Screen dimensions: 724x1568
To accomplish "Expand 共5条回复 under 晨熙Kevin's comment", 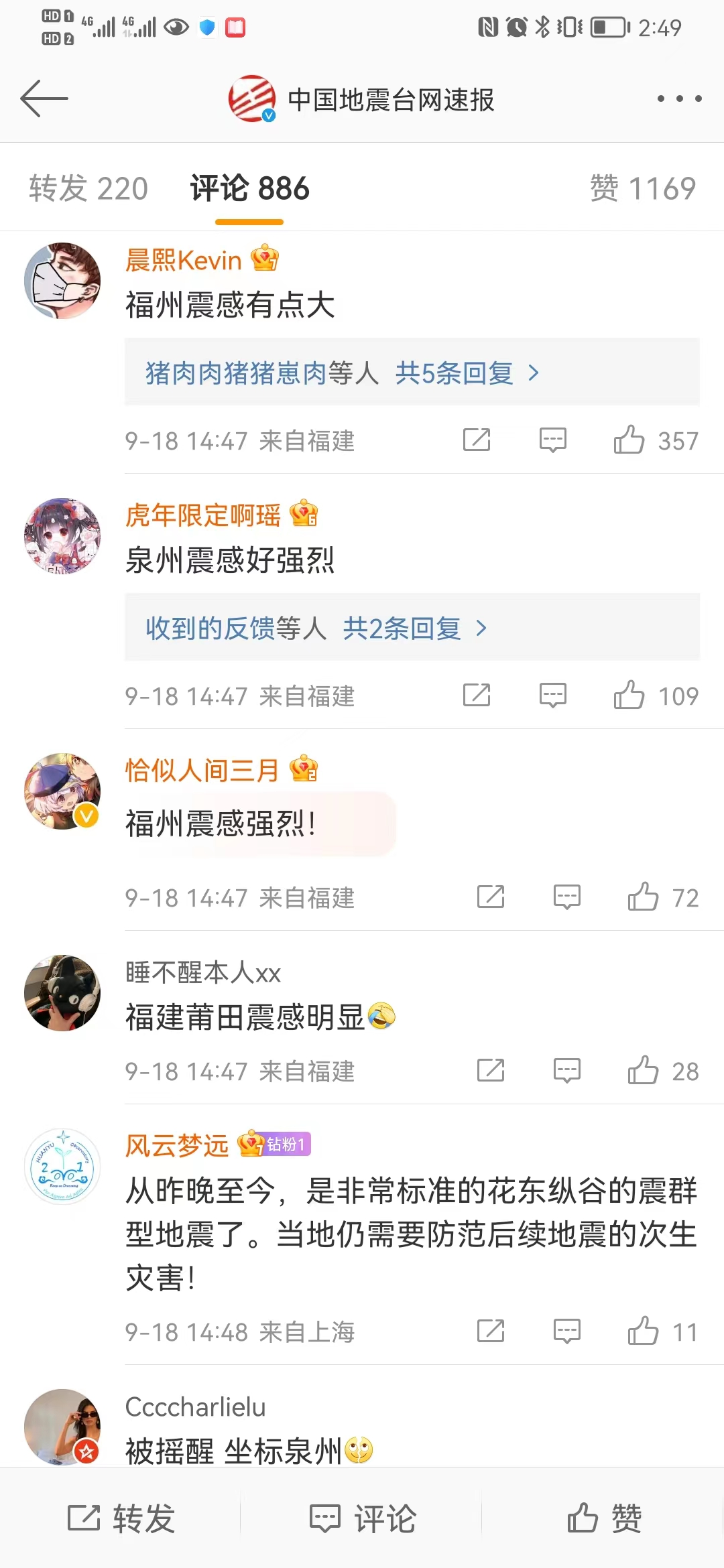I will 467,373.
